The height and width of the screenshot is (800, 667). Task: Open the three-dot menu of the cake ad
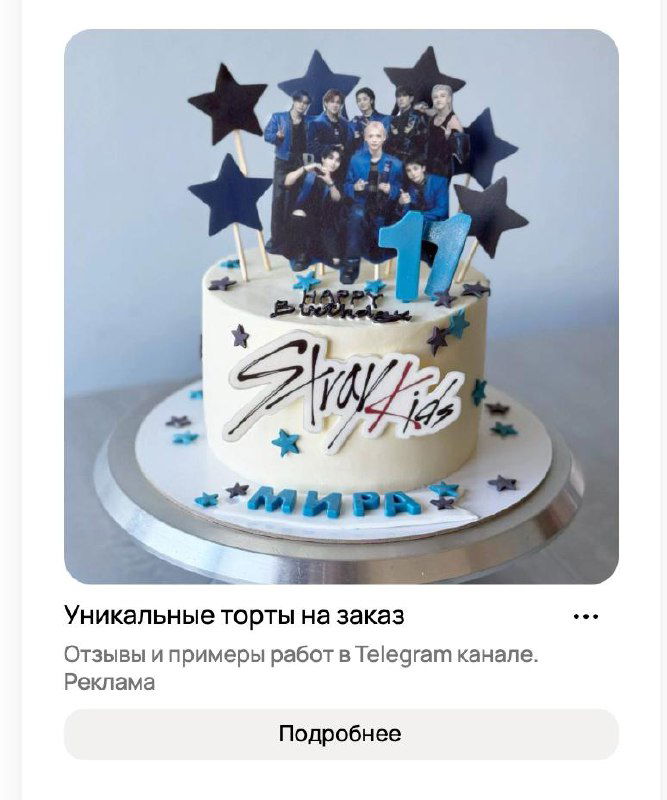pos(586,617)
